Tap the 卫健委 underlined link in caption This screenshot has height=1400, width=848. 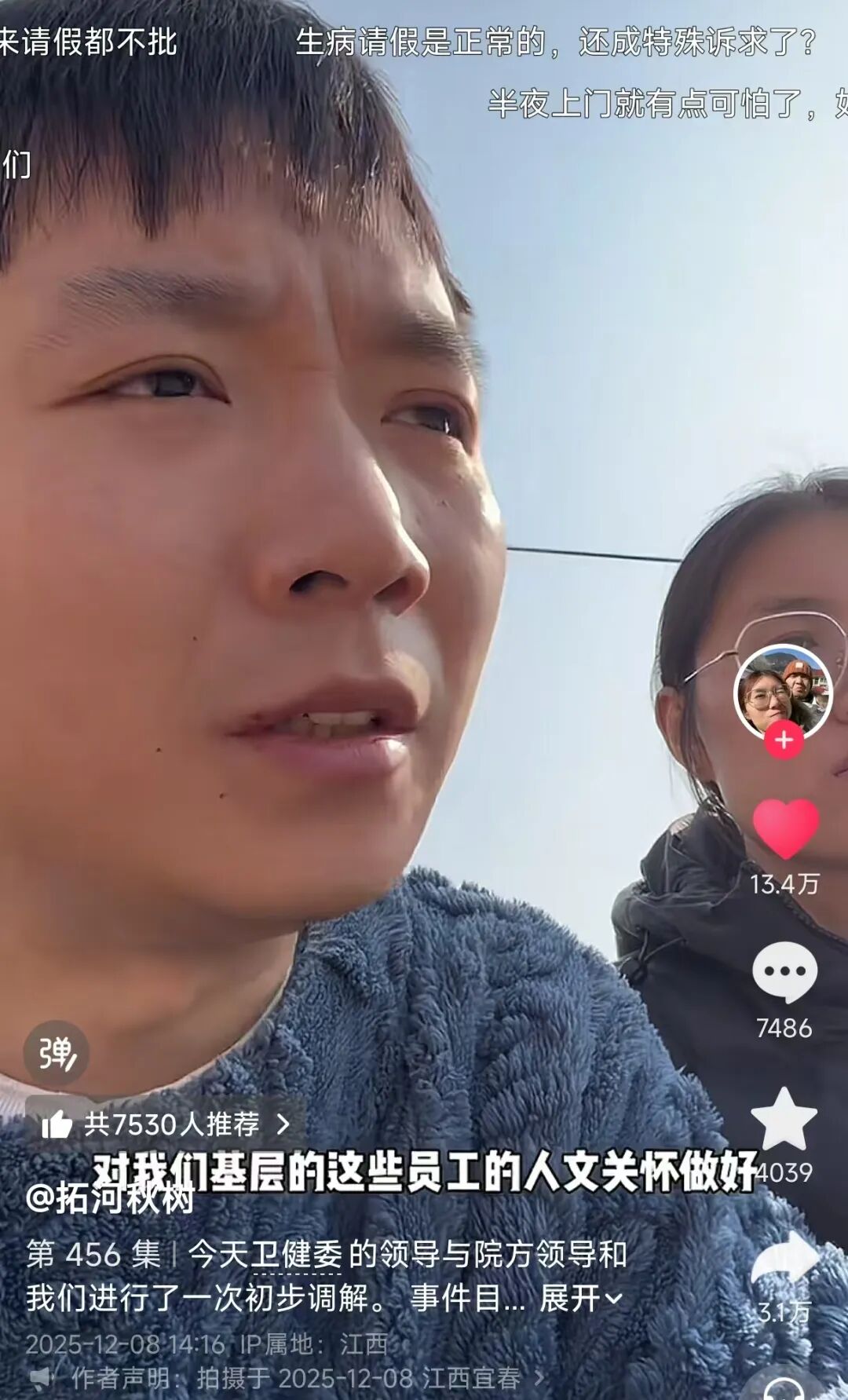[x=296, y=1255]
